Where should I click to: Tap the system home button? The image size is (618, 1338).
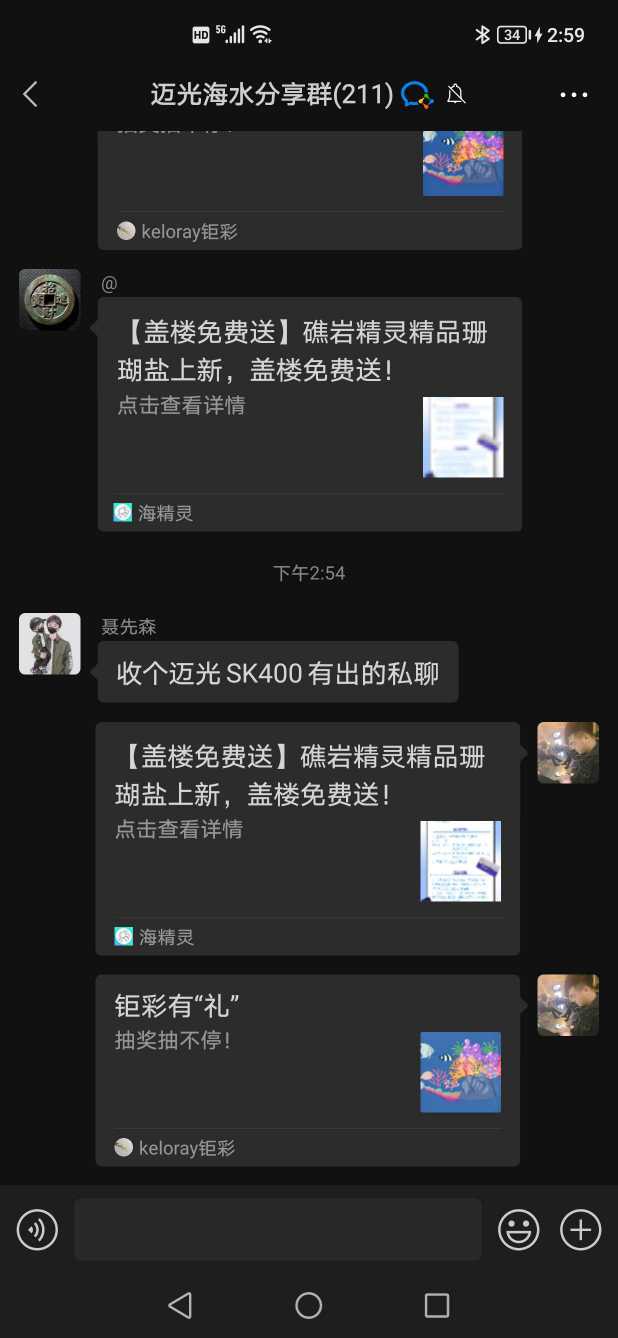(309, 1305)
